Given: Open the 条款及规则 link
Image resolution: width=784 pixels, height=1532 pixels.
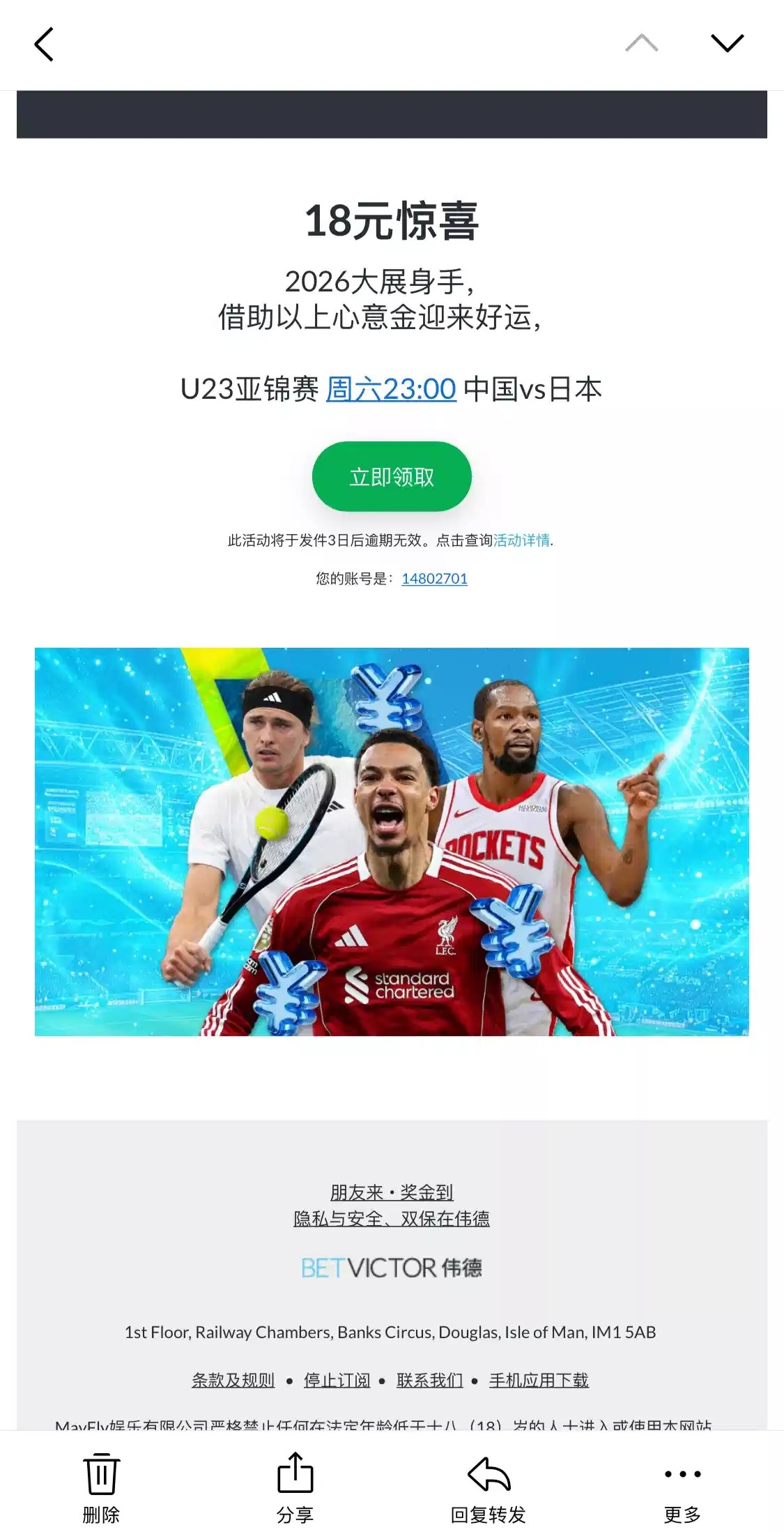Looking at the screenshot, I should (x=233, y=1380).
